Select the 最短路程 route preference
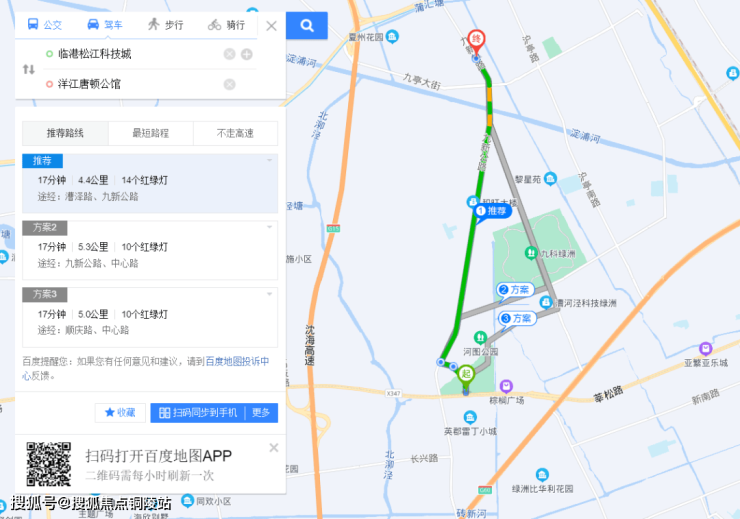This screenshot has height=519, width=740. (150, 133)
